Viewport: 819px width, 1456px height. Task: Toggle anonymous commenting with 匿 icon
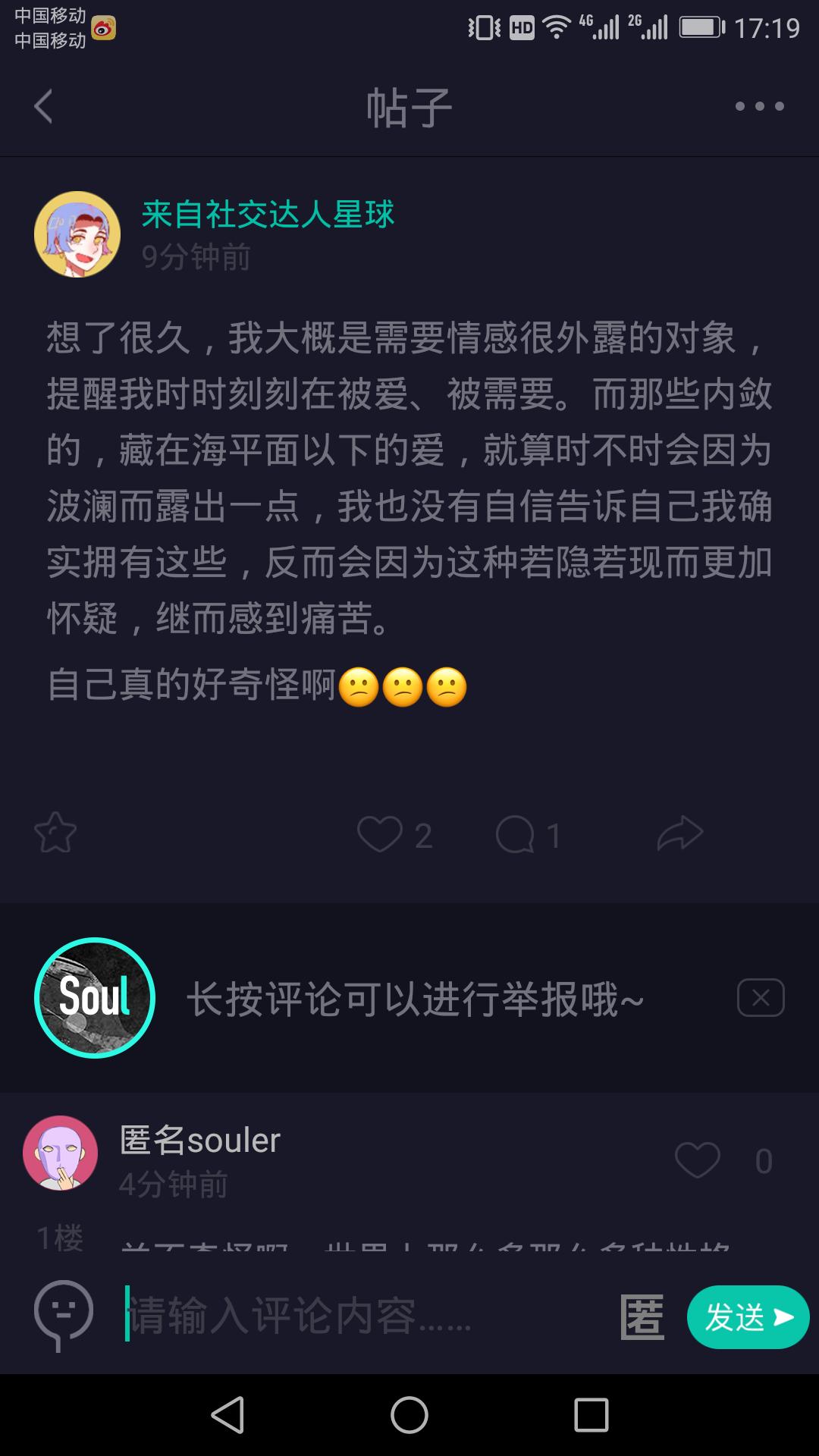pyautogui.click(x=642, y=1316)
